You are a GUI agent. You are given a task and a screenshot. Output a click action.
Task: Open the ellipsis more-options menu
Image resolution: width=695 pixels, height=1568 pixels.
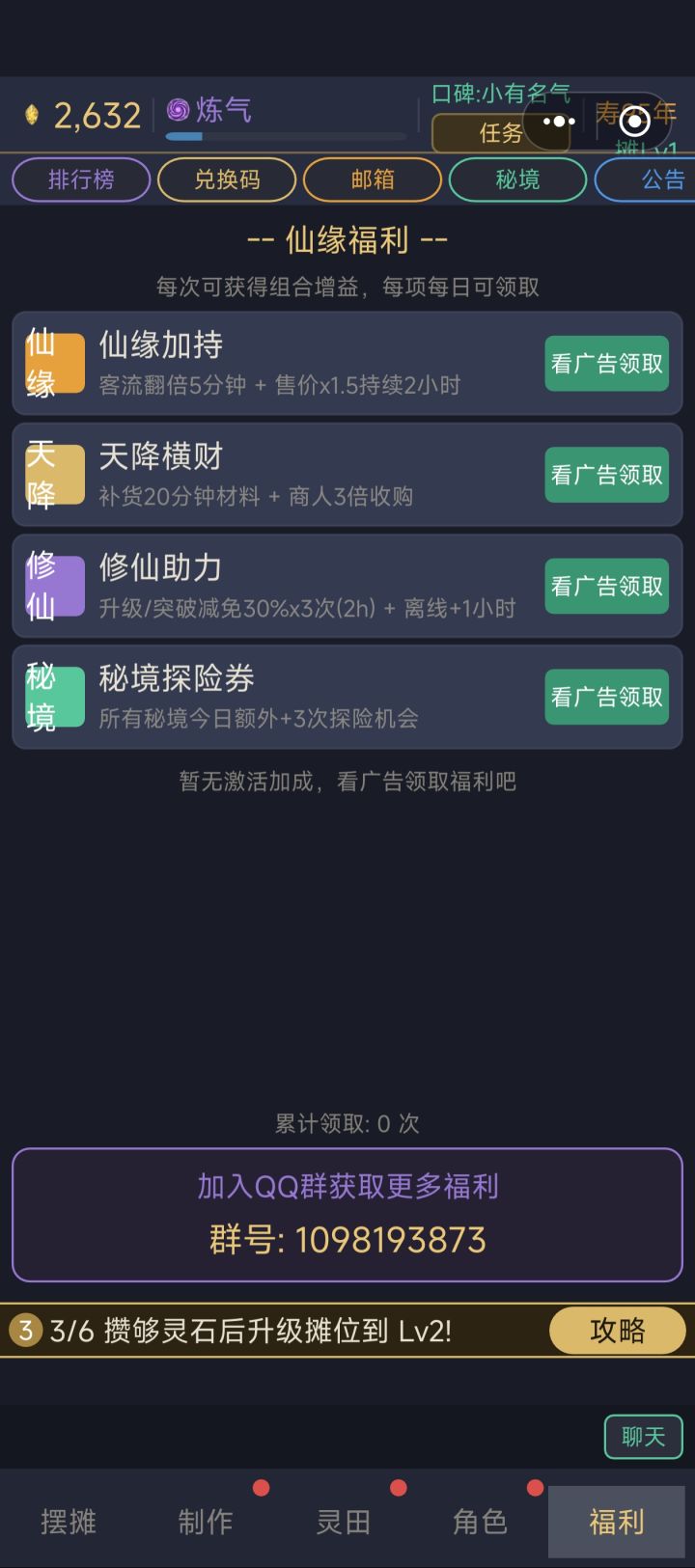(557, 120)
